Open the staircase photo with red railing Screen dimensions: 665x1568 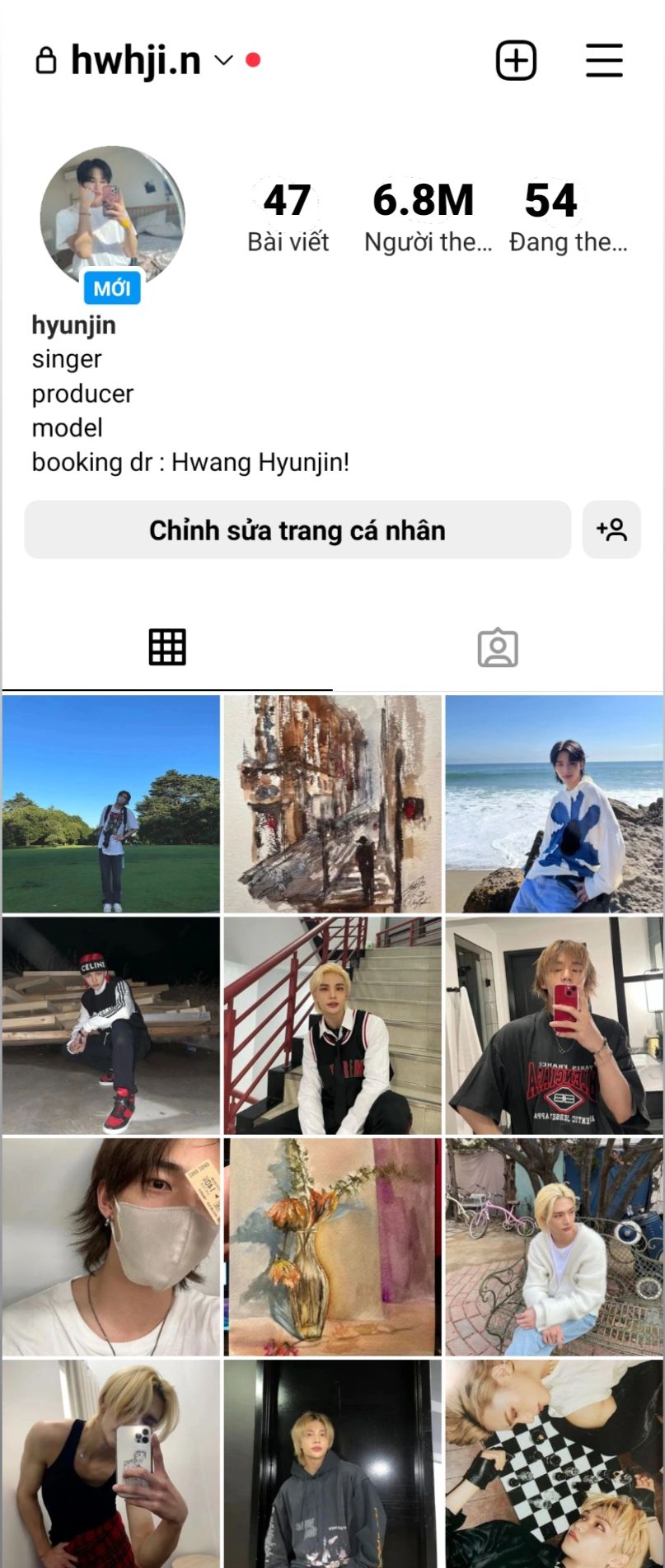[x=333, y=1025]
